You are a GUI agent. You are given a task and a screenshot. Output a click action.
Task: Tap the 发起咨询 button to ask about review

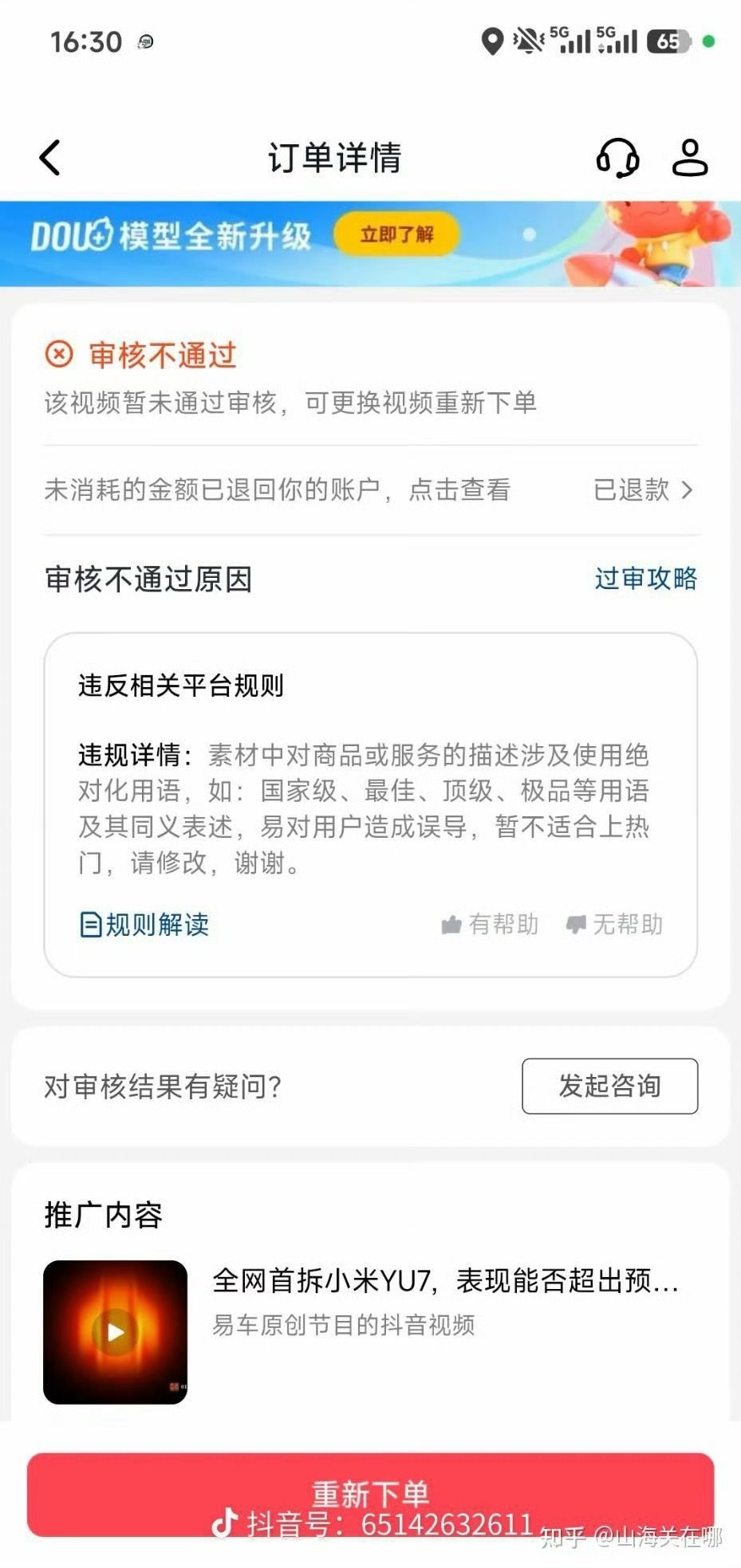click(x=610, y=1086)
